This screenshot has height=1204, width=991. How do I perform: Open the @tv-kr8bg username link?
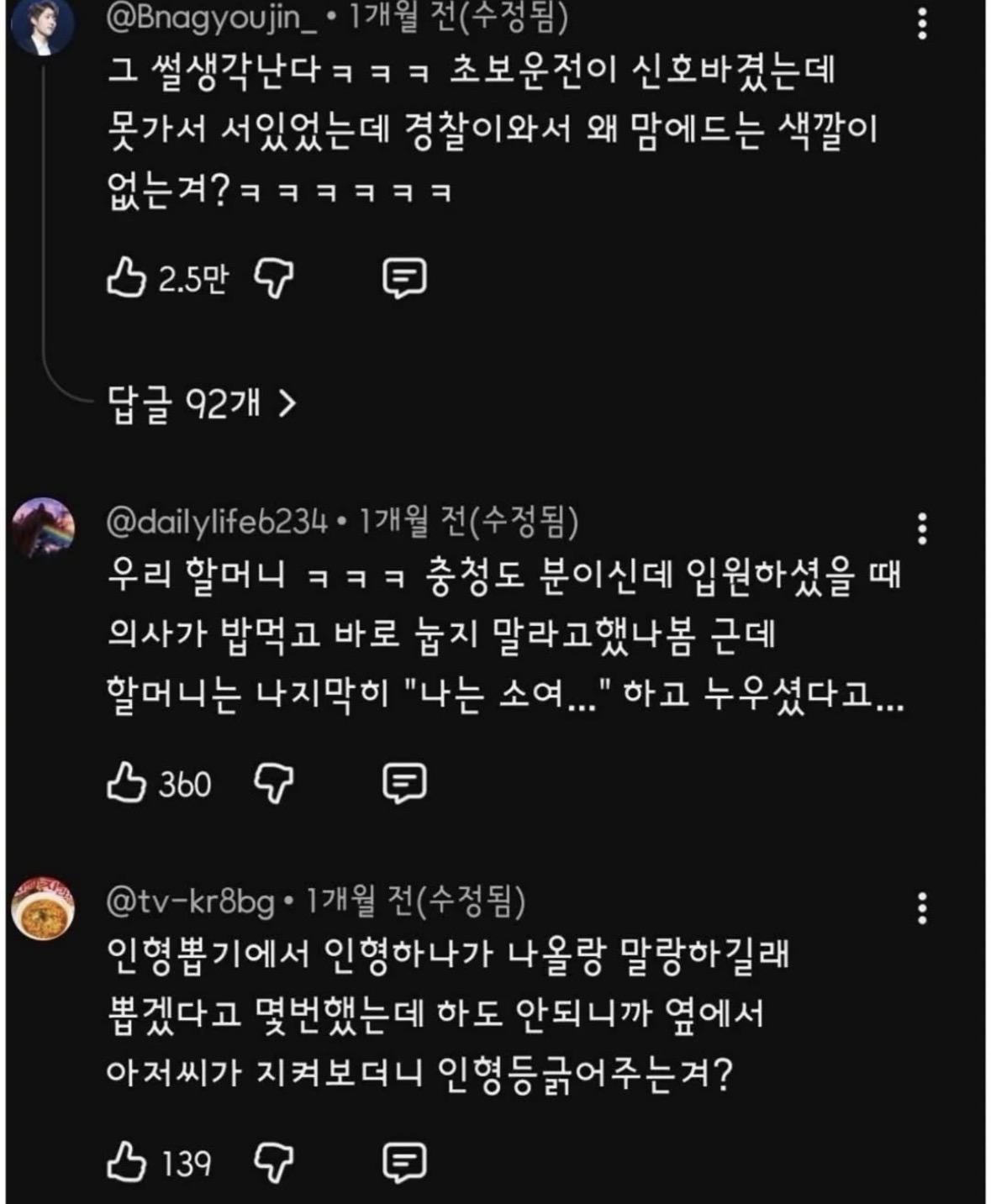(191, 902)
